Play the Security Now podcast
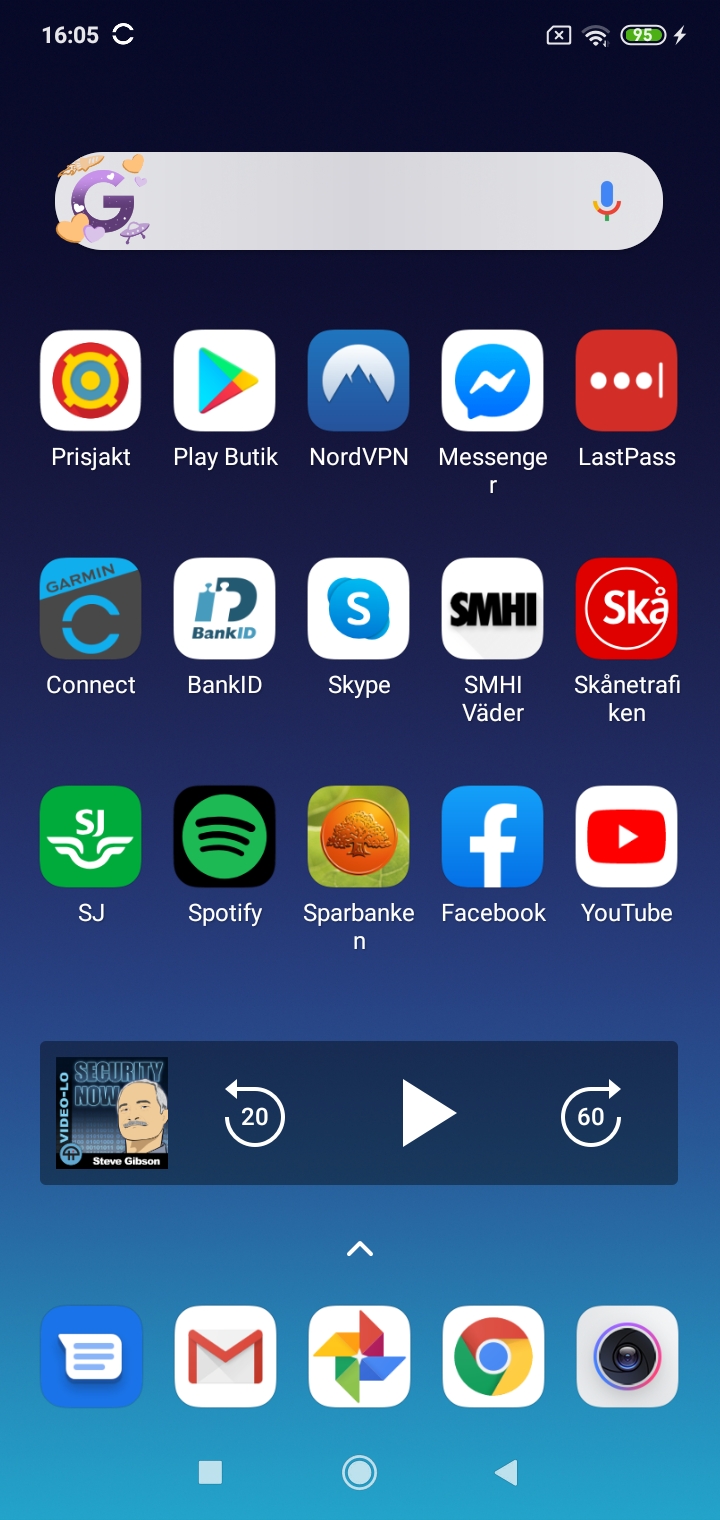Image resolution: width=720 pixels, height=1520 pixels. click(429, 1113)
